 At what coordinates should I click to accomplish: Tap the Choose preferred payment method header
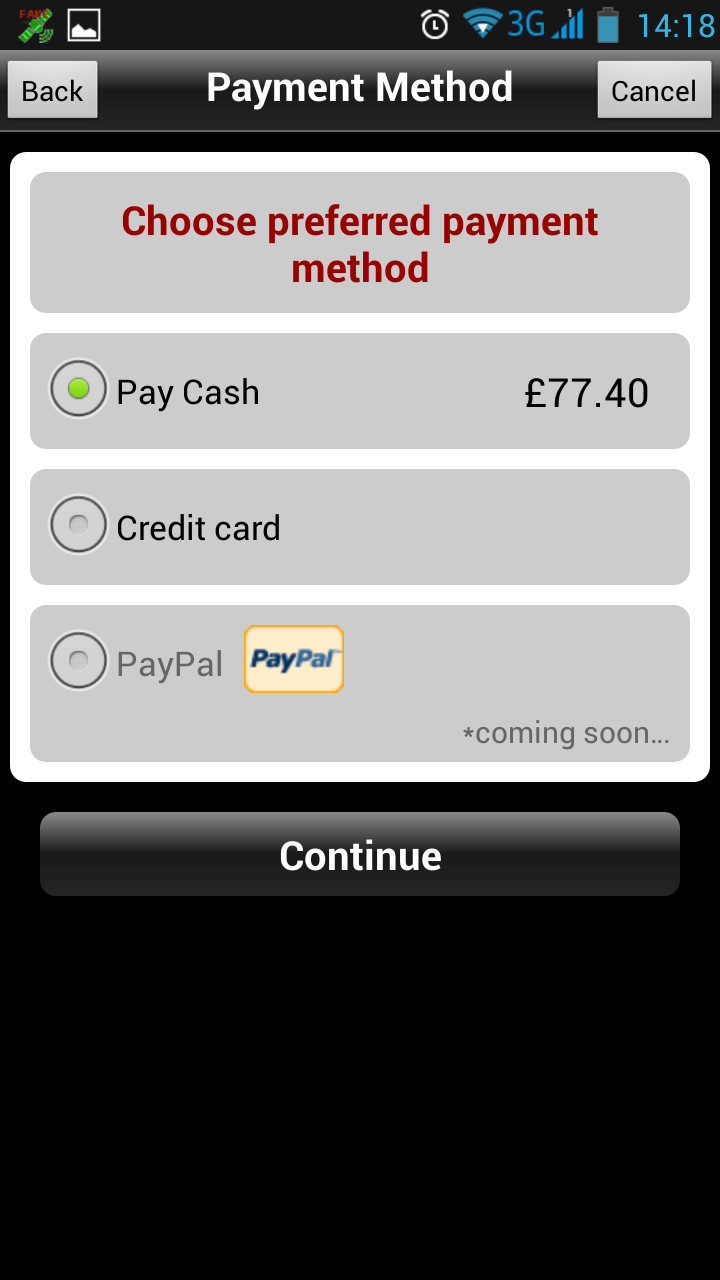(360, 243)
